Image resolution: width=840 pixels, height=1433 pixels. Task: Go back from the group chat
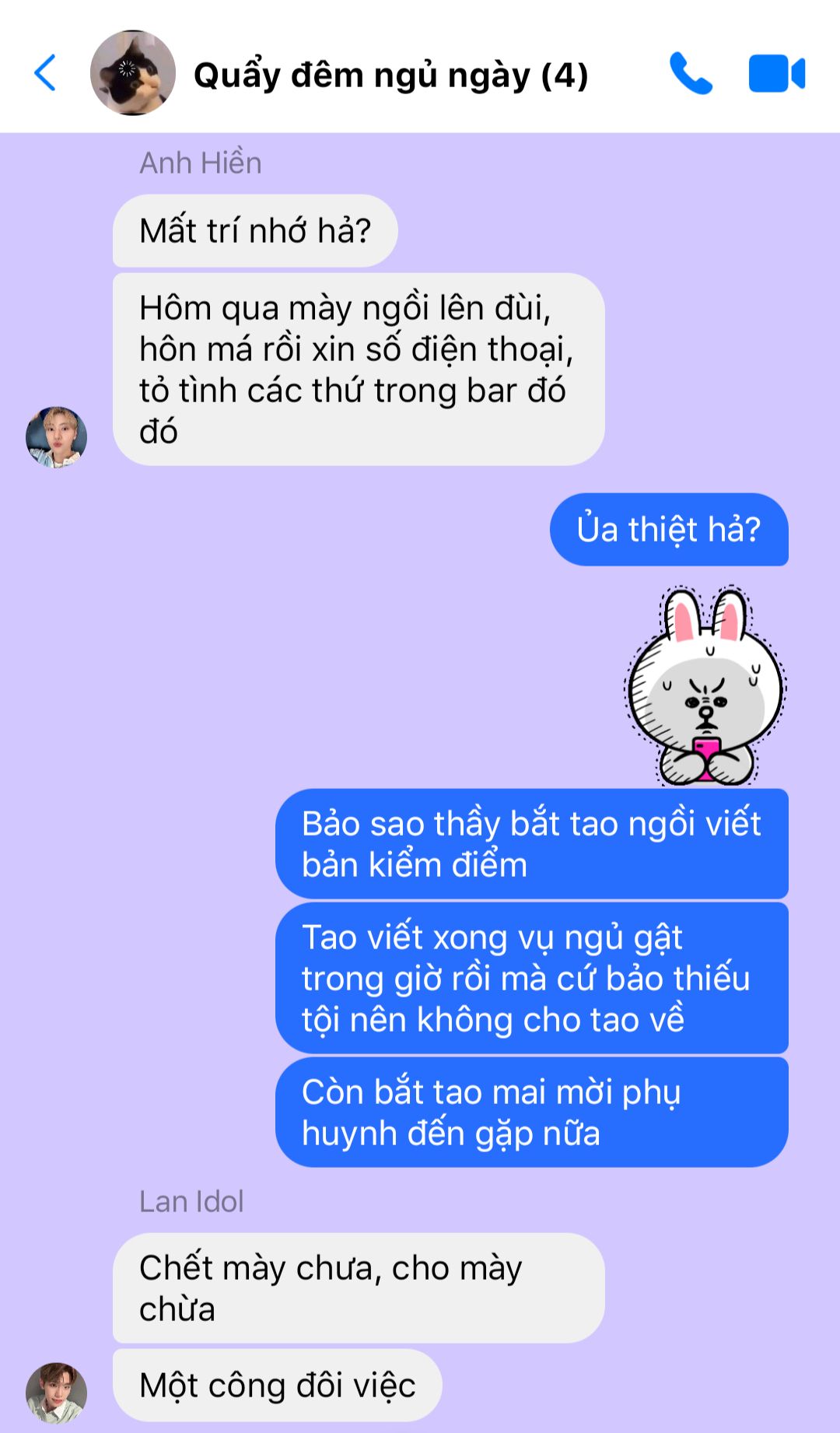[45, 73]
